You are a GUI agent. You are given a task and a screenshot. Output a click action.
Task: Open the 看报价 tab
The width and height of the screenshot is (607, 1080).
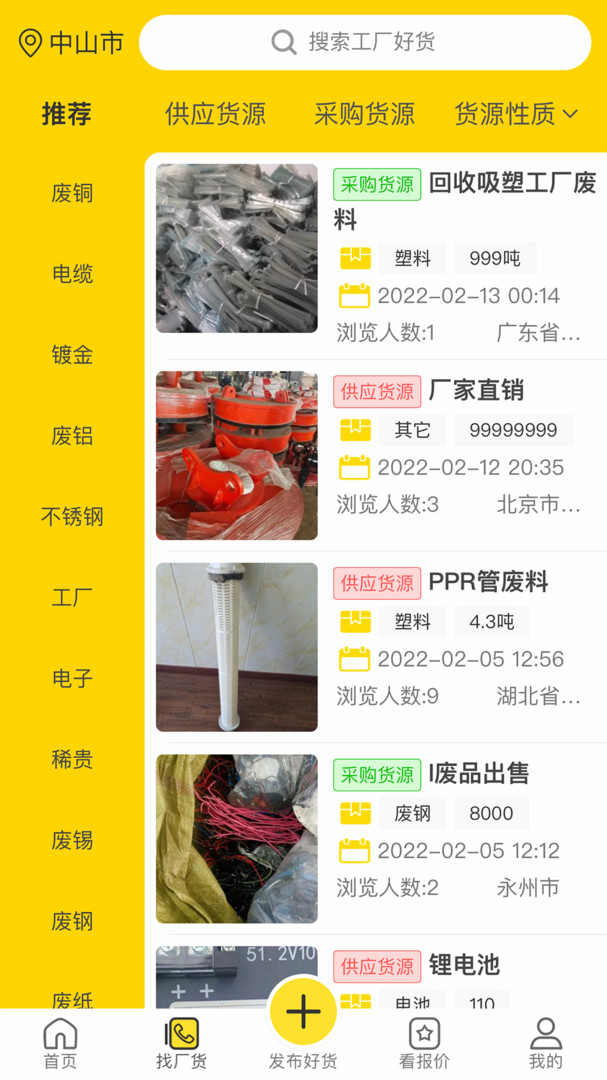pos(424,1043)
